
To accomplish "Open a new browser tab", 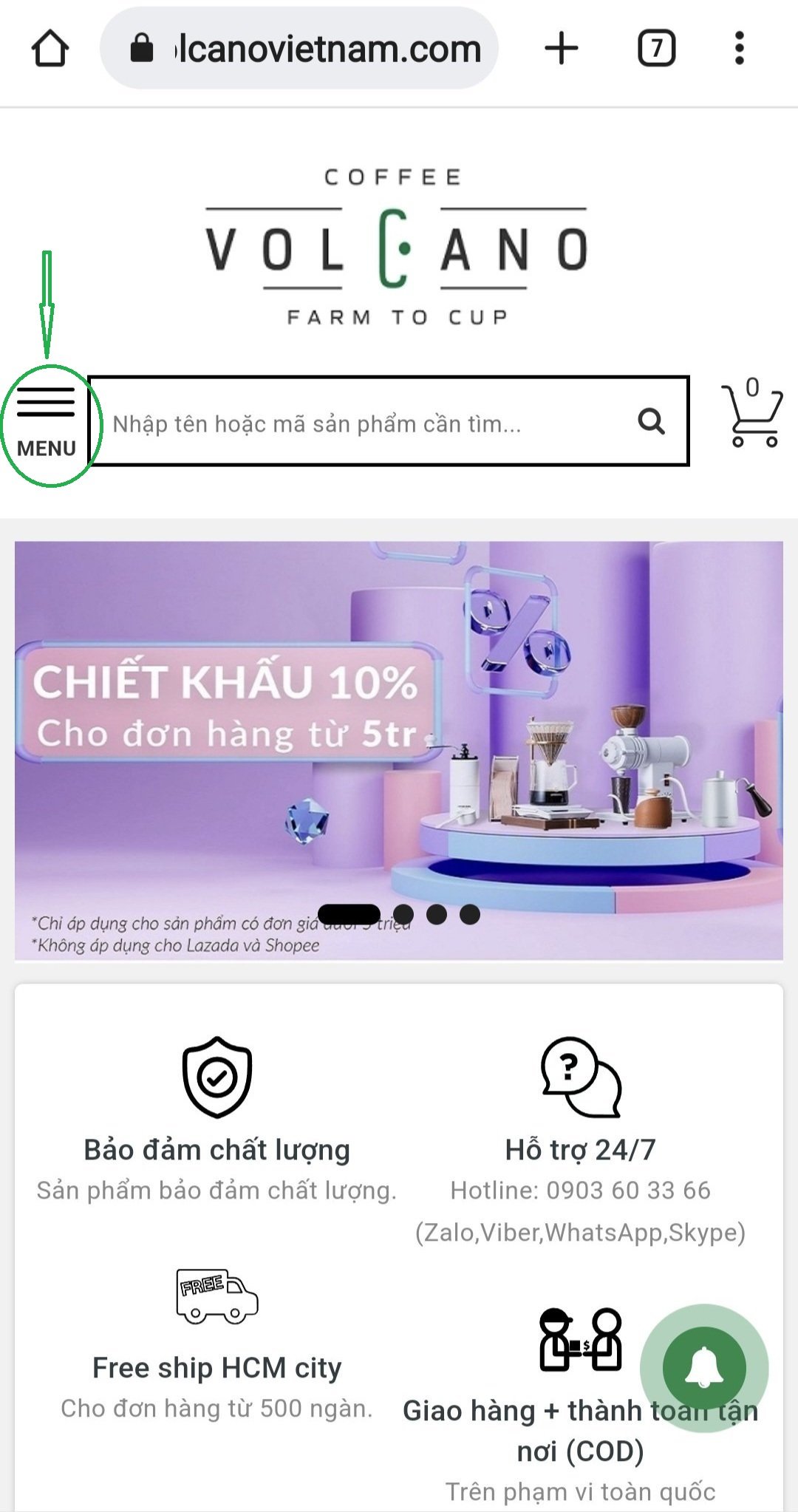I will (562, 50).
